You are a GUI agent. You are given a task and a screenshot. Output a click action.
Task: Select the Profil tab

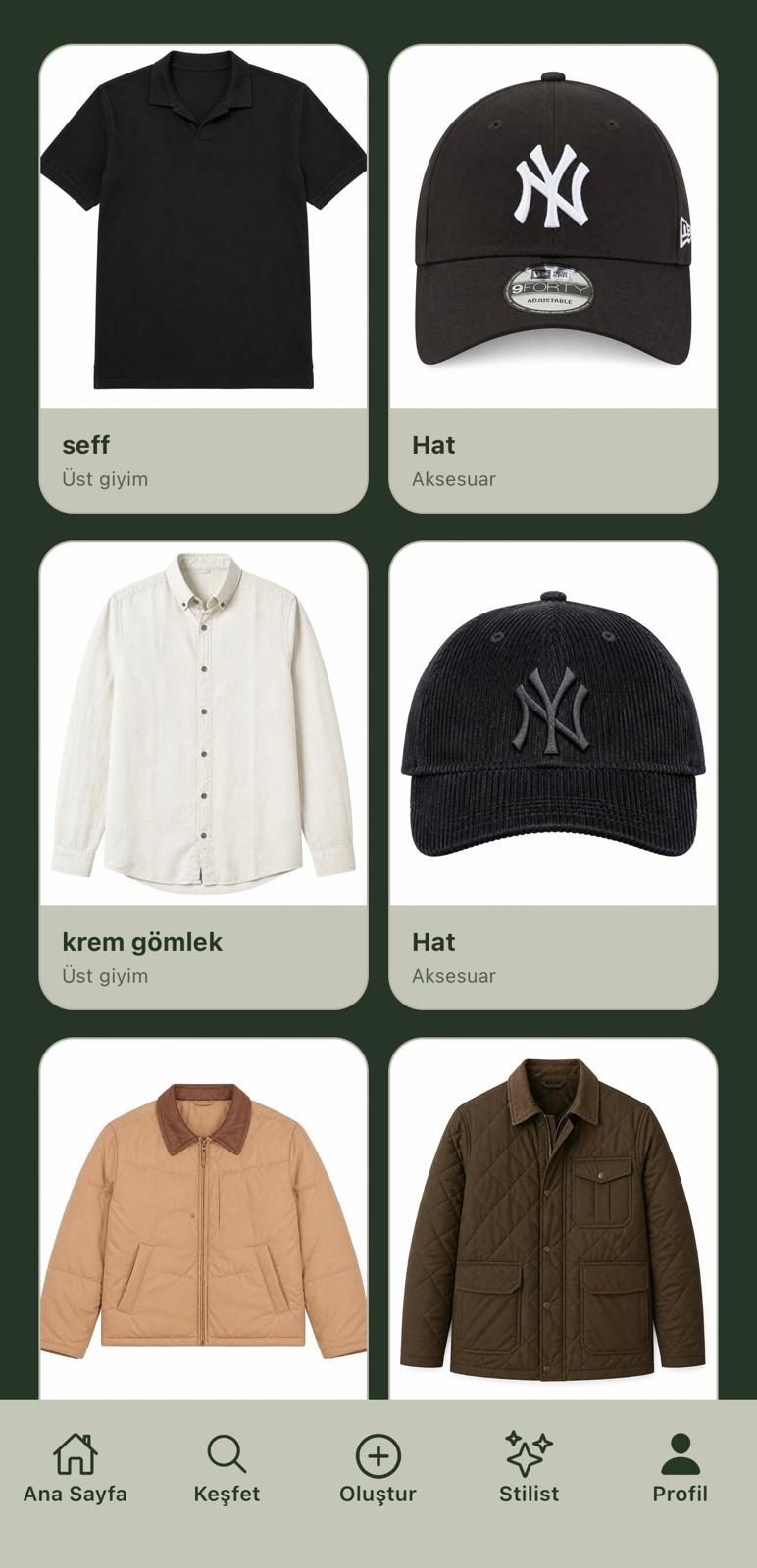click(x=681, y=1468)
